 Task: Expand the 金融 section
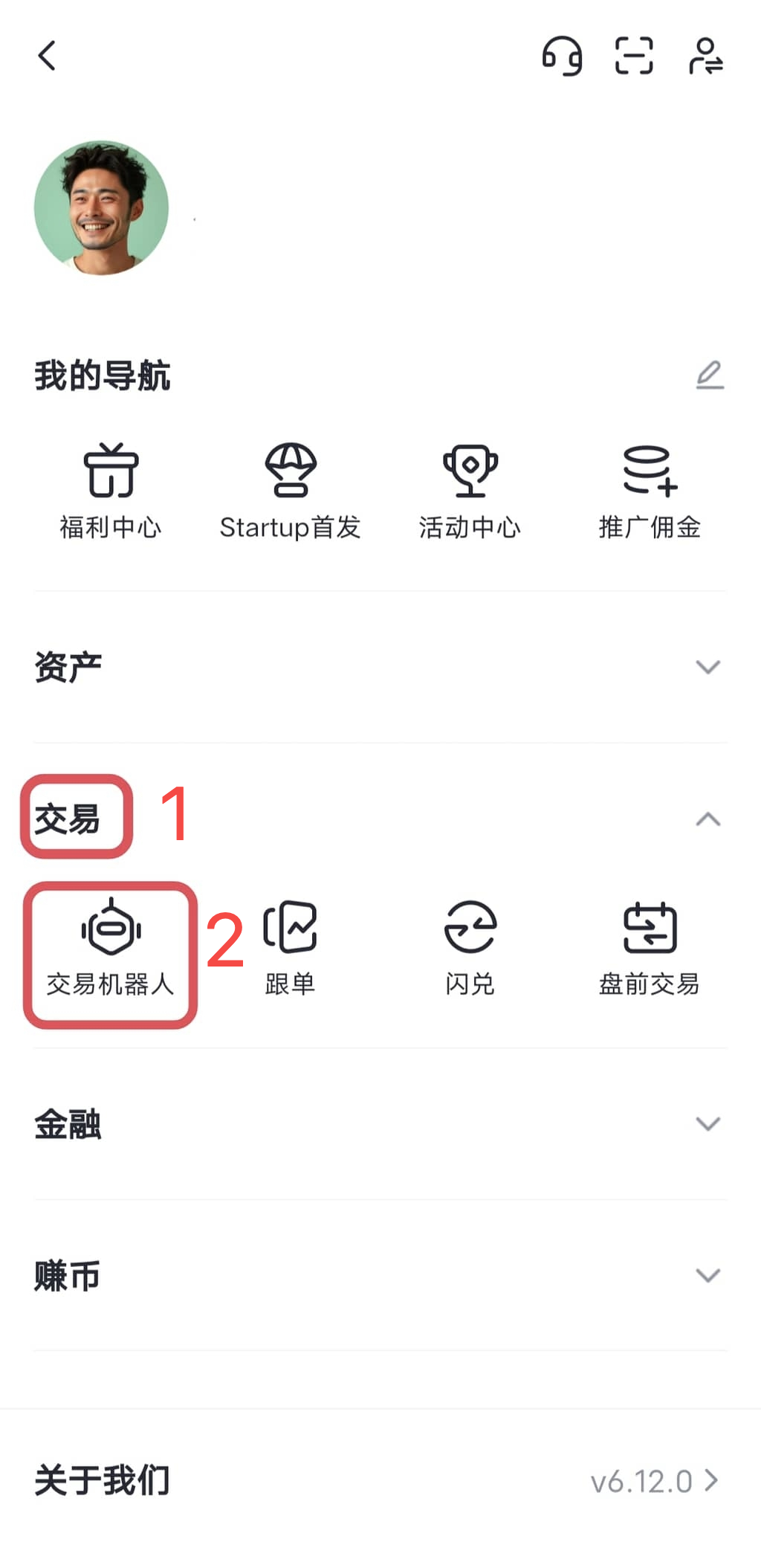pyautogui.click(x=707, y=1123)
